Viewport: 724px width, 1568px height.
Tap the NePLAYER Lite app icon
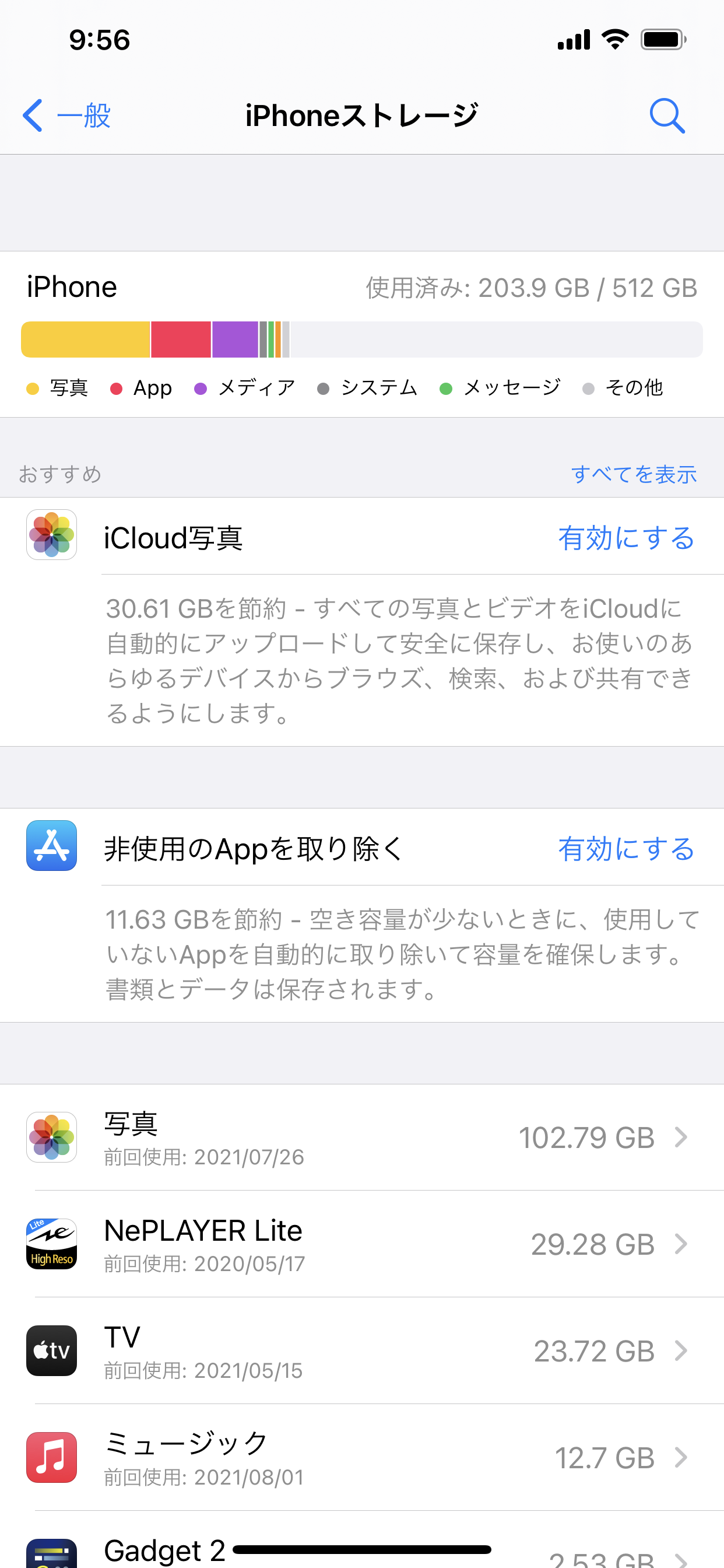tap(52, 1244)
